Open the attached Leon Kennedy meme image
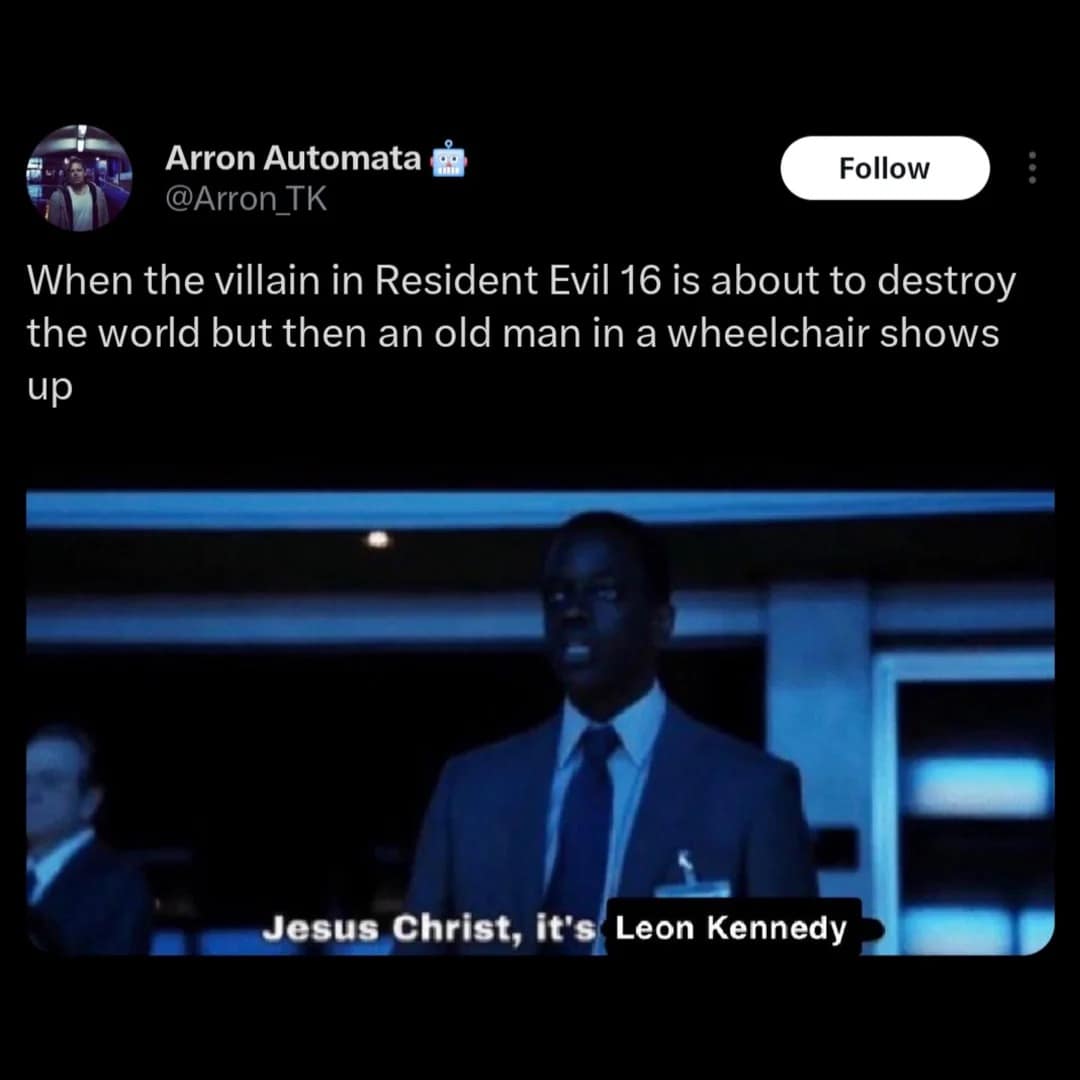 click(540, 722)
